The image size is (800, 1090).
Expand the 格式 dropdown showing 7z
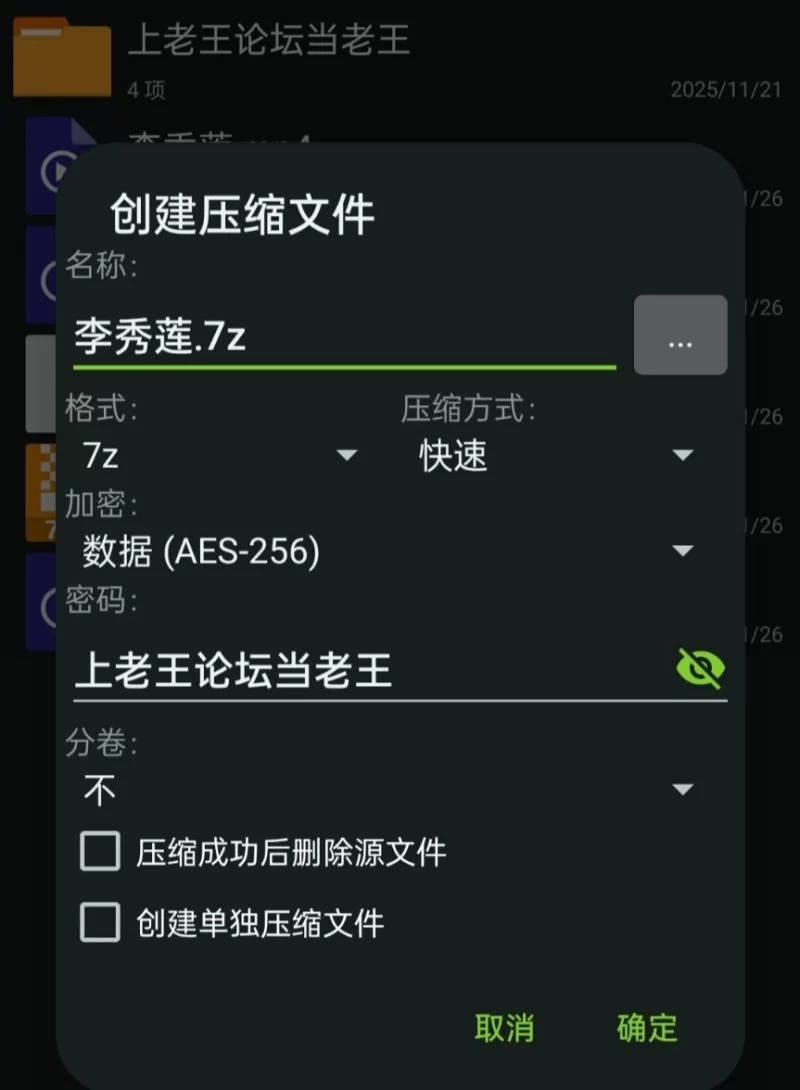click(x=220, y=456)
